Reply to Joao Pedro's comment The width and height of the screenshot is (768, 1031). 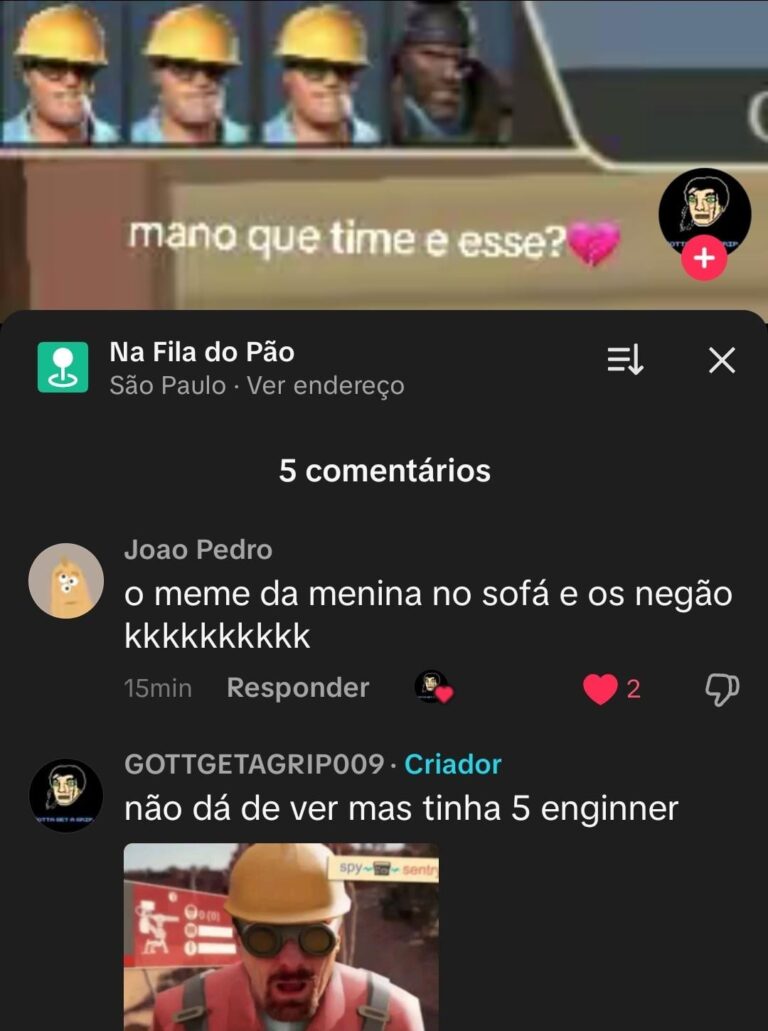point(297,688)
